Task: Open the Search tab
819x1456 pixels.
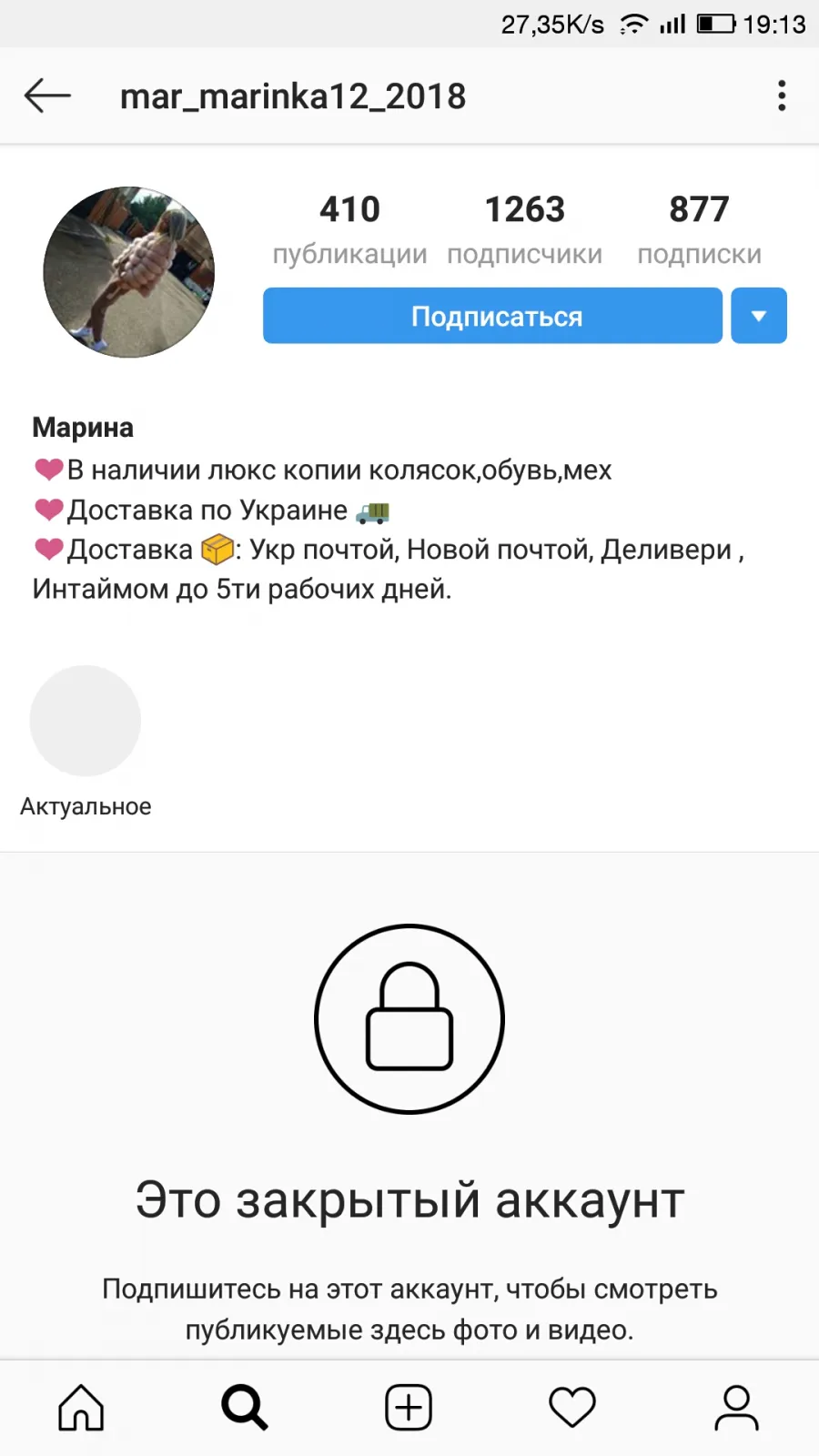Action: (245, 1408)
